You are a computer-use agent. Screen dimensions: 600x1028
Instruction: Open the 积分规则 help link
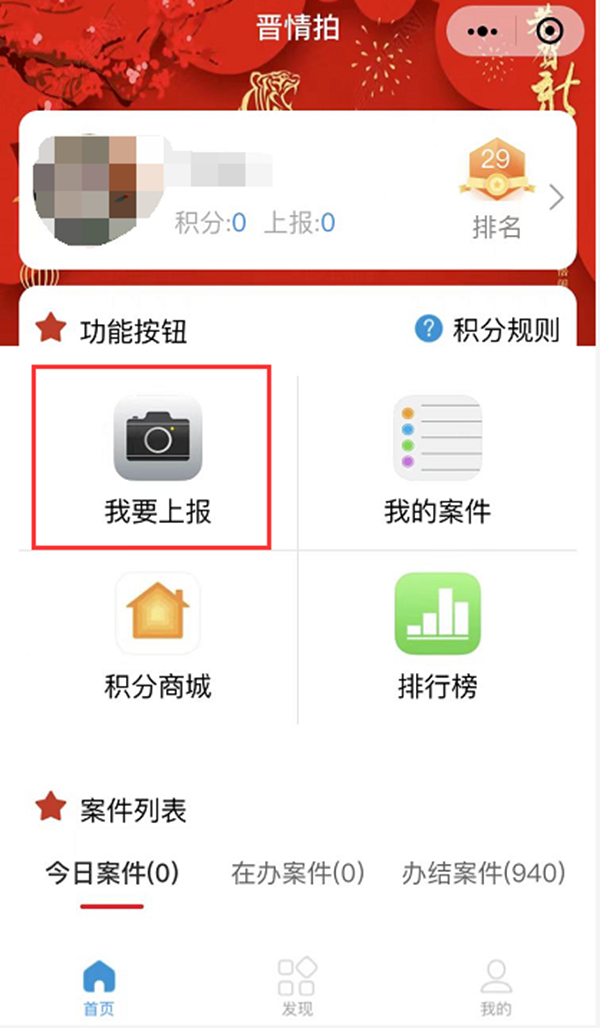click(488, 329)
